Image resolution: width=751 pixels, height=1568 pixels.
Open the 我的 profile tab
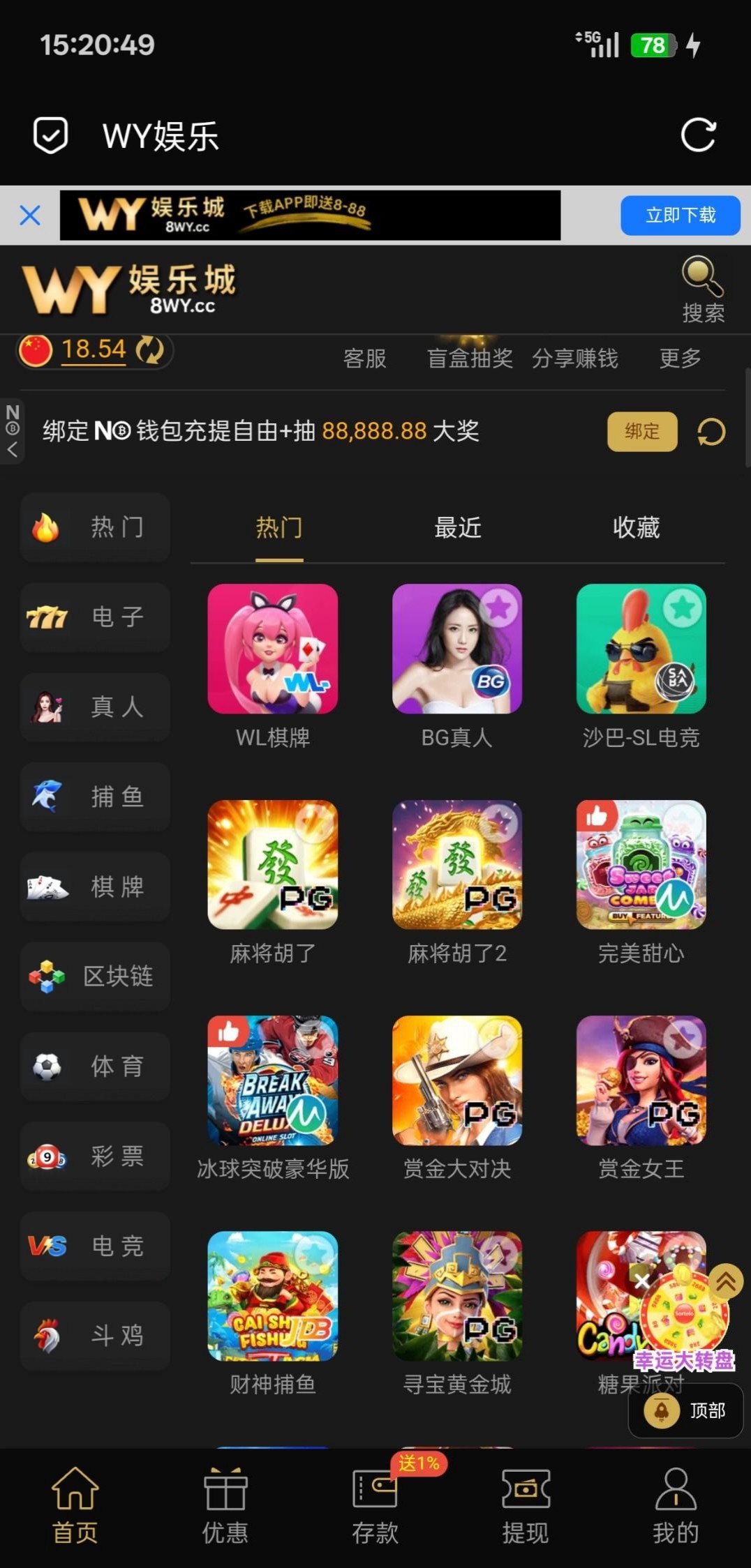(675, 1505)
